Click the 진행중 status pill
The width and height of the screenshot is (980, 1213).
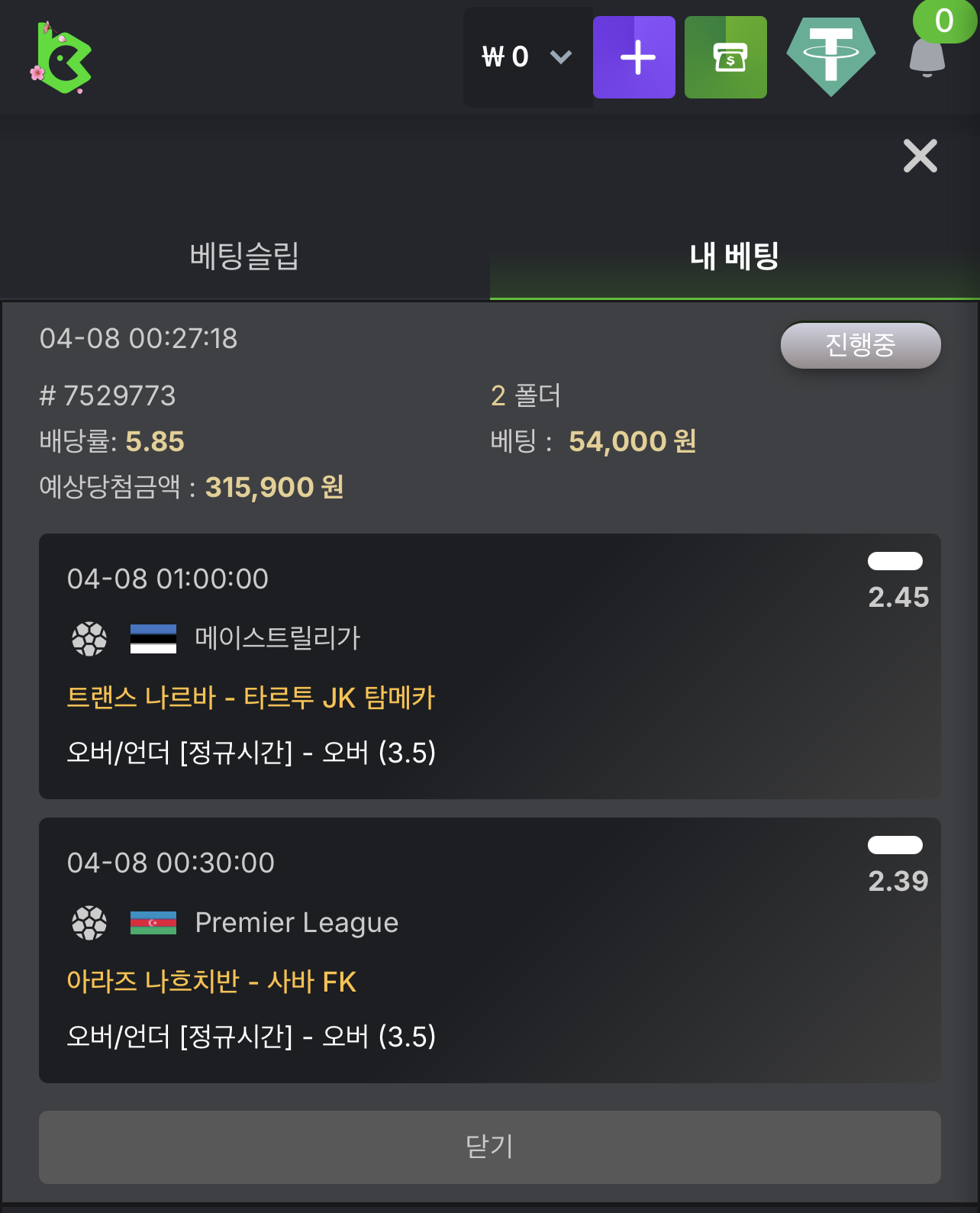coord(860,345)
